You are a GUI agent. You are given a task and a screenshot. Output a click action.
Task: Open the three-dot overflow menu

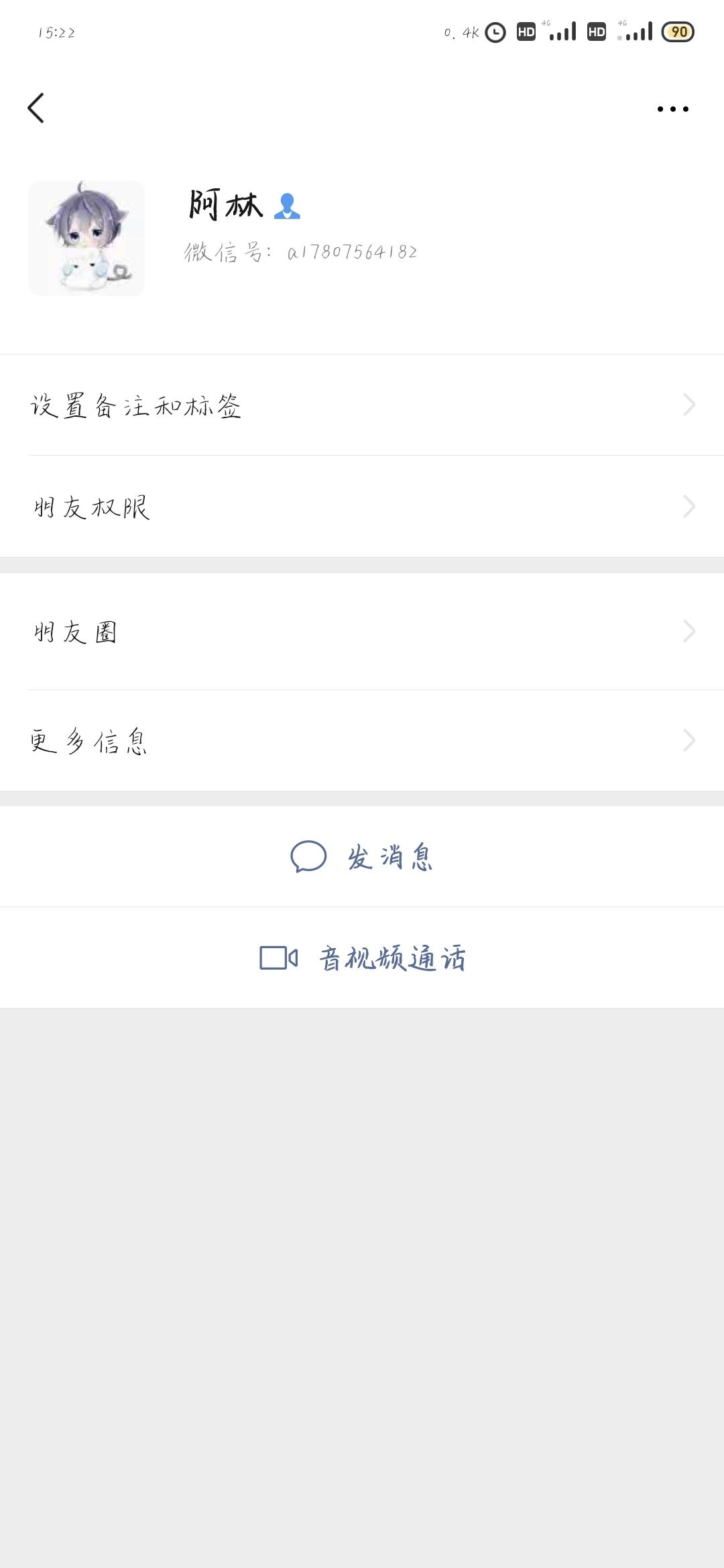tap(672, 109)
